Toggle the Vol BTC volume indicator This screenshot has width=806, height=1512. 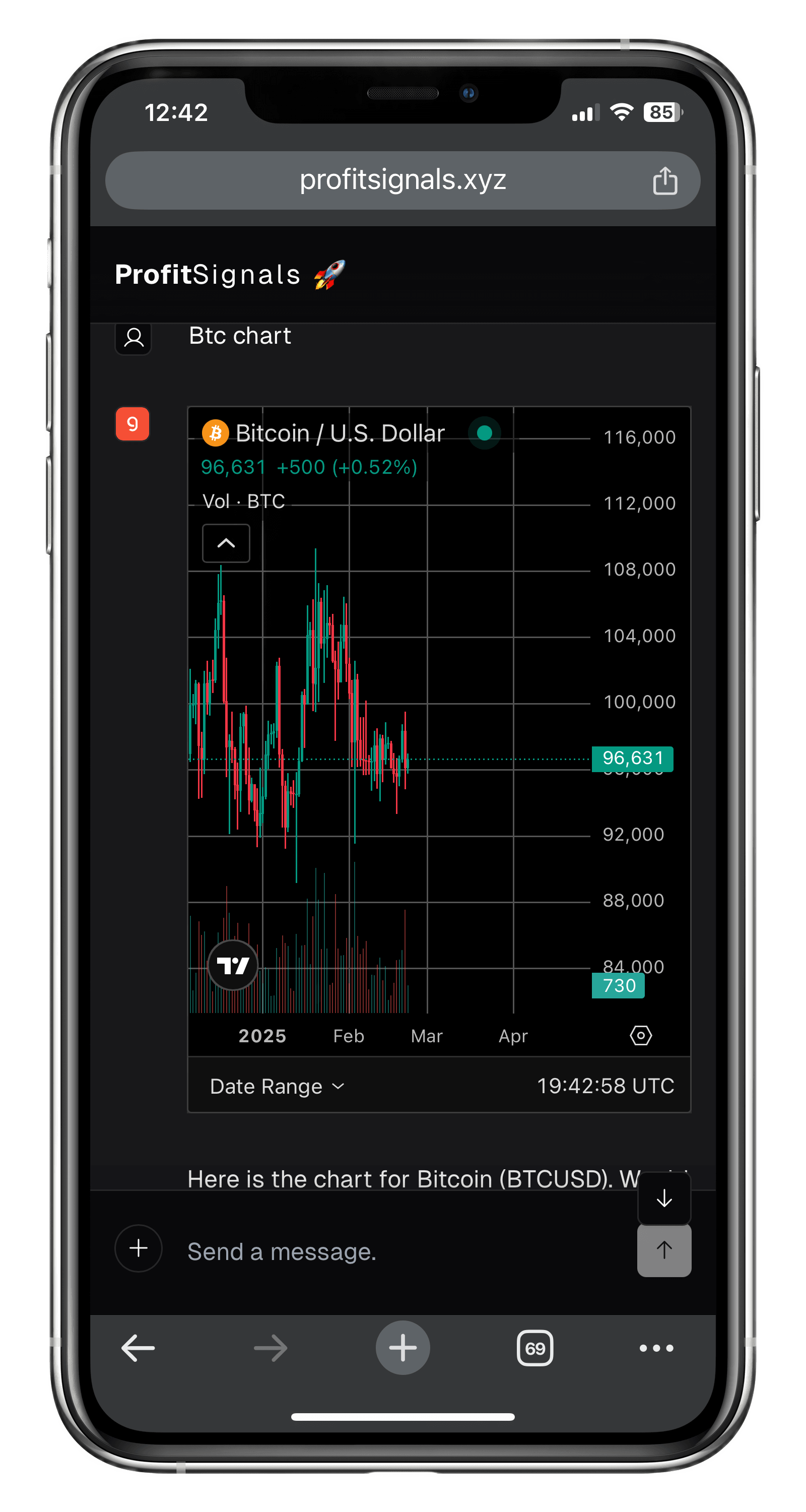tap(244, 500)
